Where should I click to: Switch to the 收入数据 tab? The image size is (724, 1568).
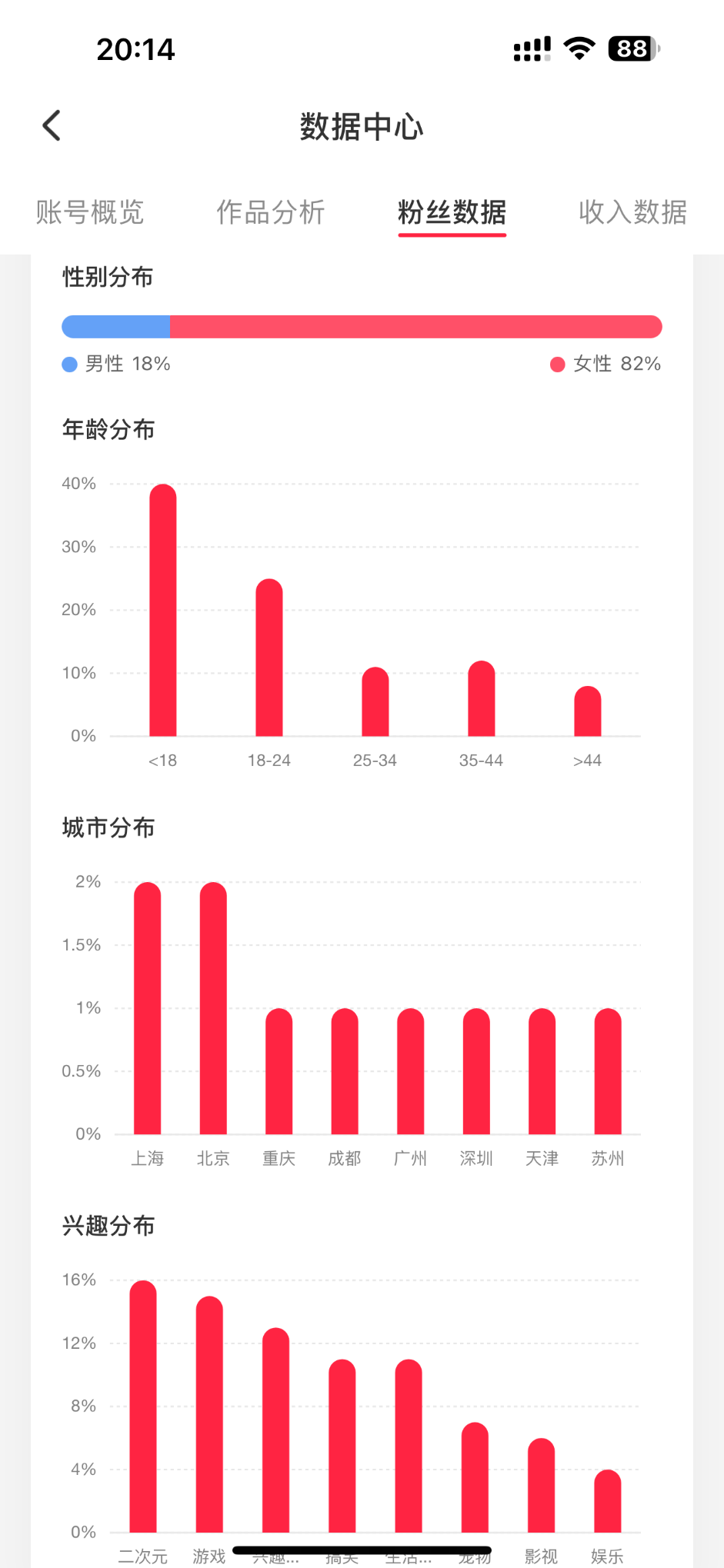point(632,212)
